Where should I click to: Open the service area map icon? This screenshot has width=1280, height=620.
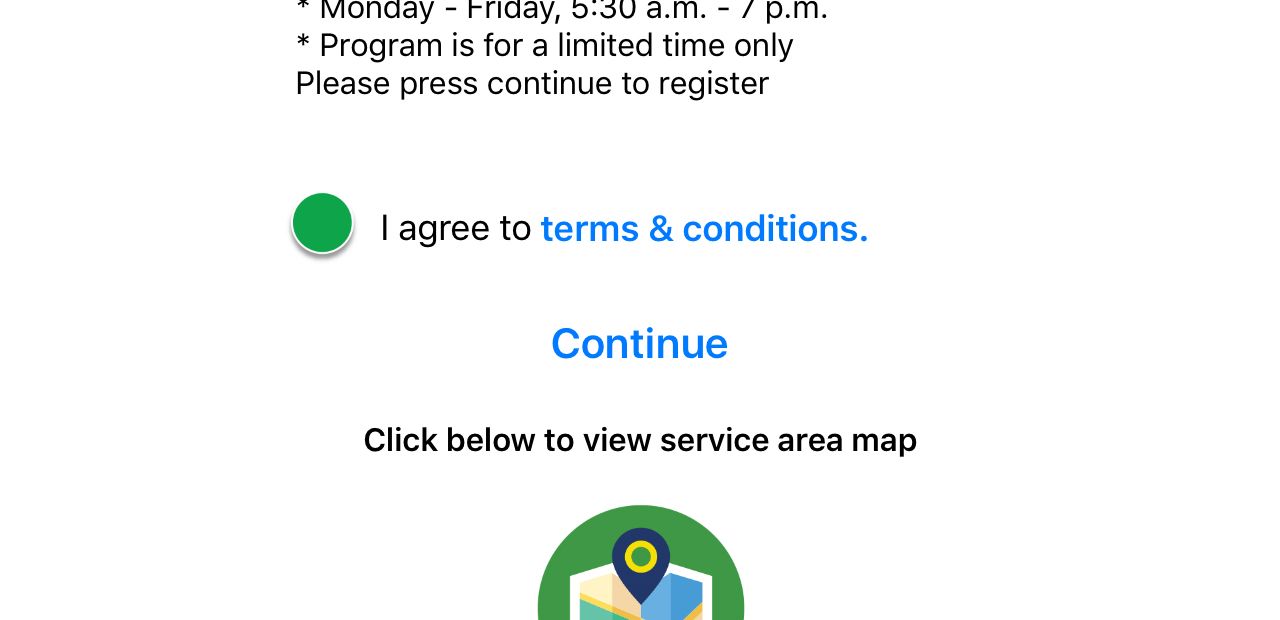click(x=640, y=570)
